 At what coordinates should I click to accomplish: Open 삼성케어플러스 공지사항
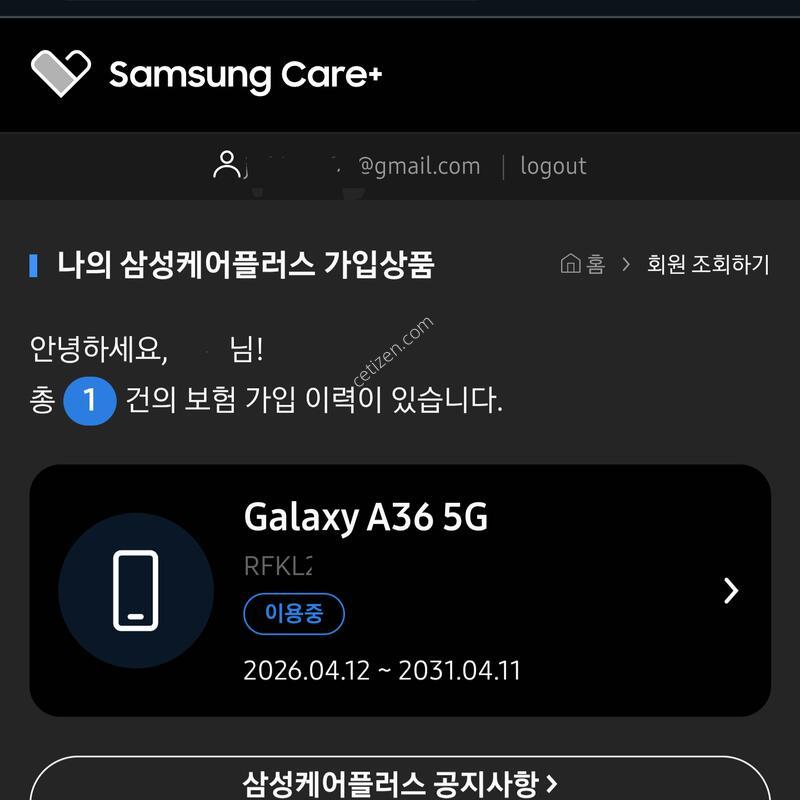[x=400, y=781]
